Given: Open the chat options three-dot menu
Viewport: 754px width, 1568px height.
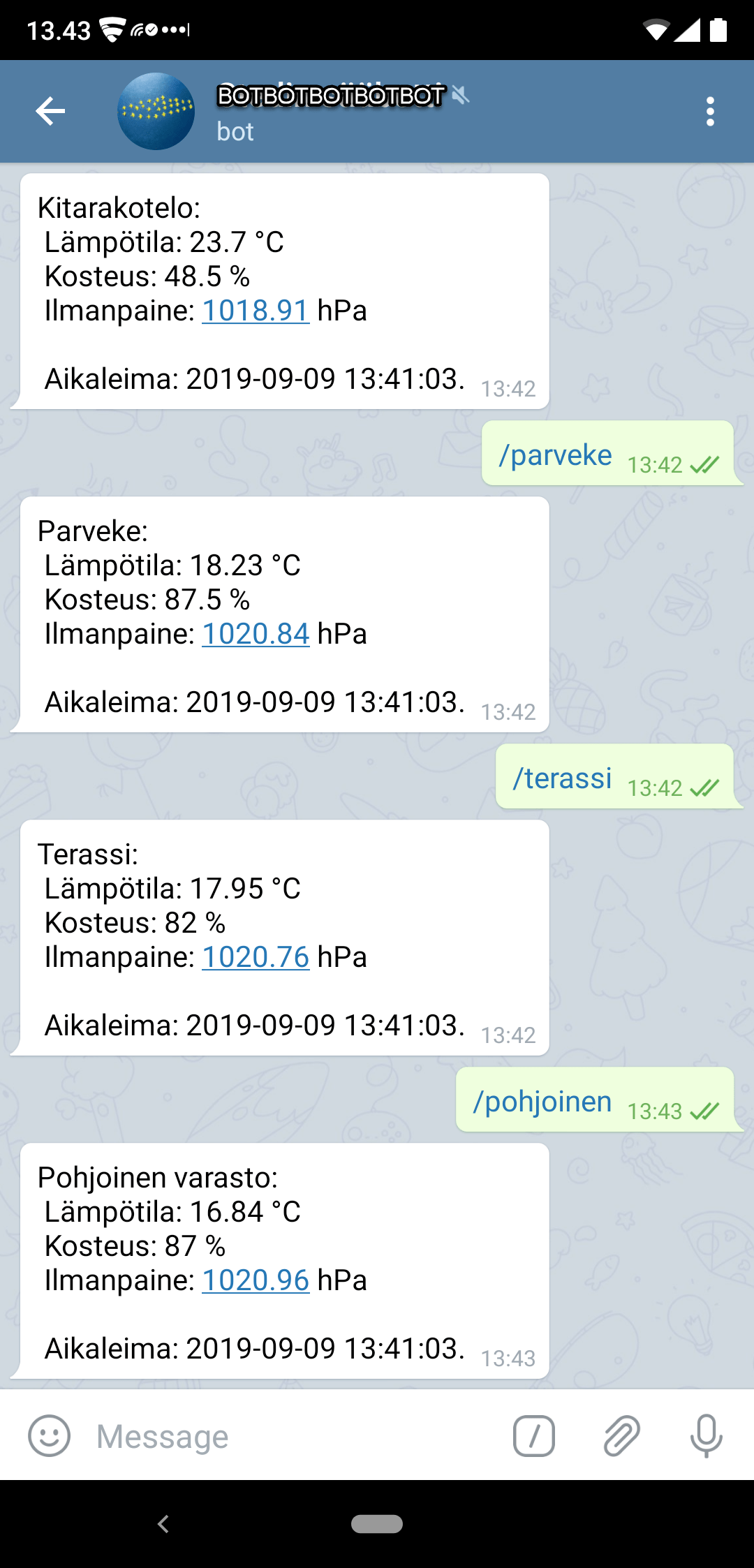Looking at the screenshot, I should tap(710, 112).
